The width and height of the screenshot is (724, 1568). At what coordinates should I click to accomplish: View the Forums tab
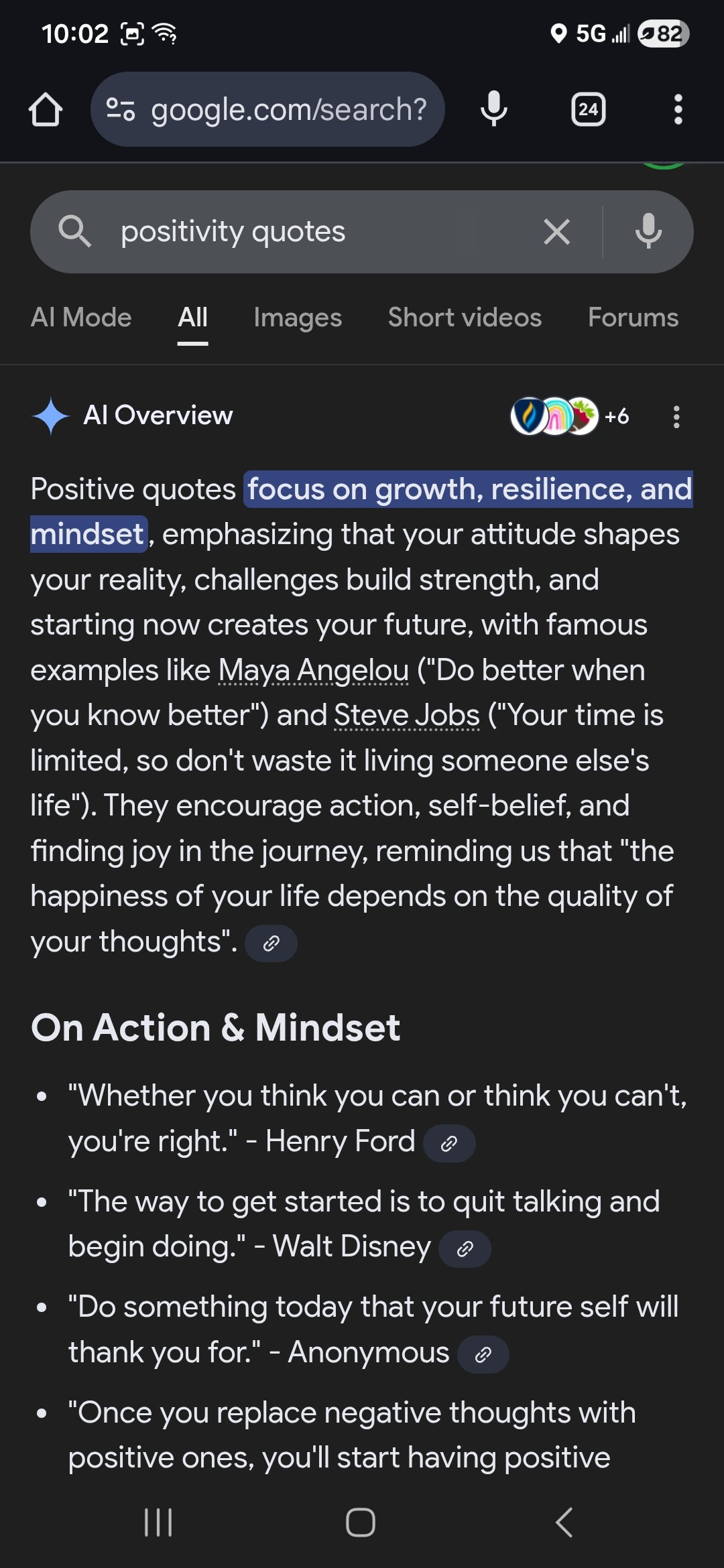[633, 318]
